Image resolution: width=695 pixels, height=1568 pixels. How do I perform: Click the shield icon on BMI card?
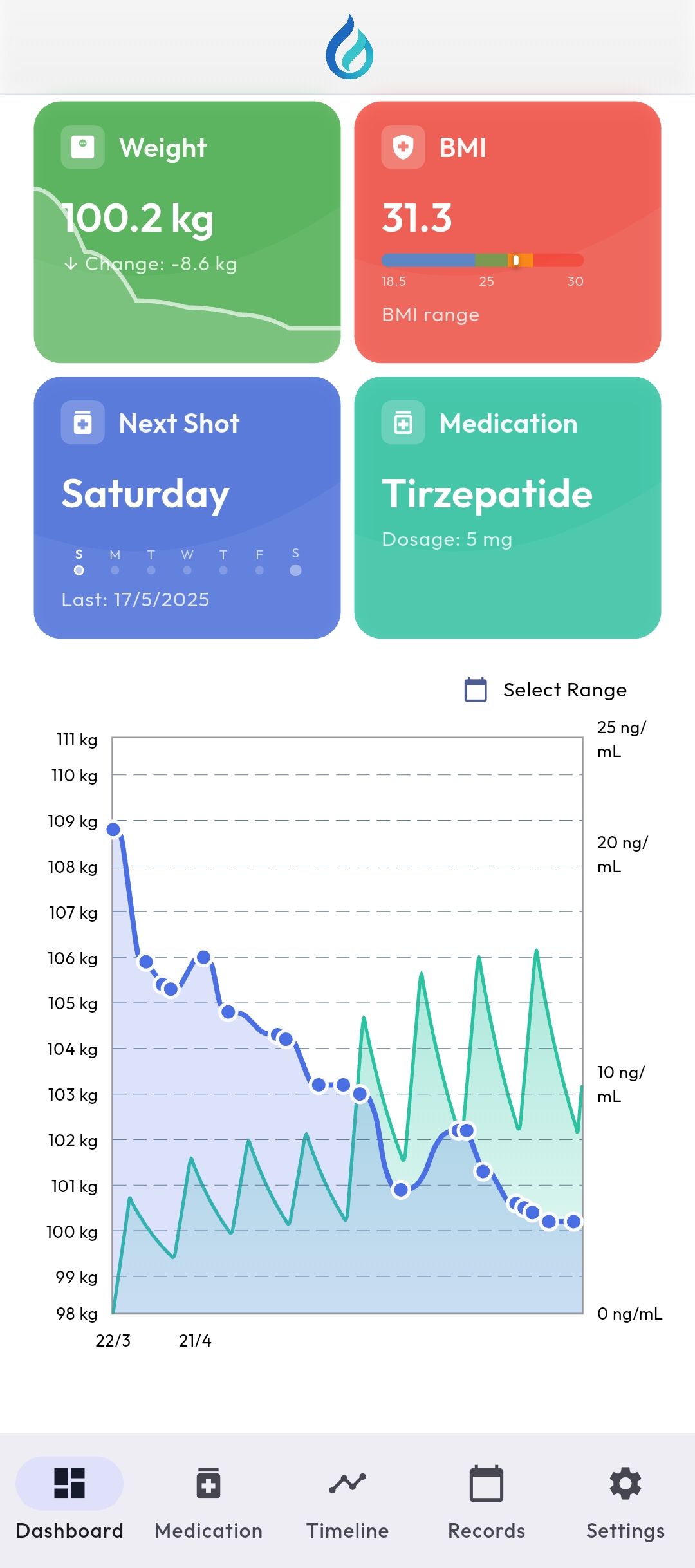pos(402,147)
